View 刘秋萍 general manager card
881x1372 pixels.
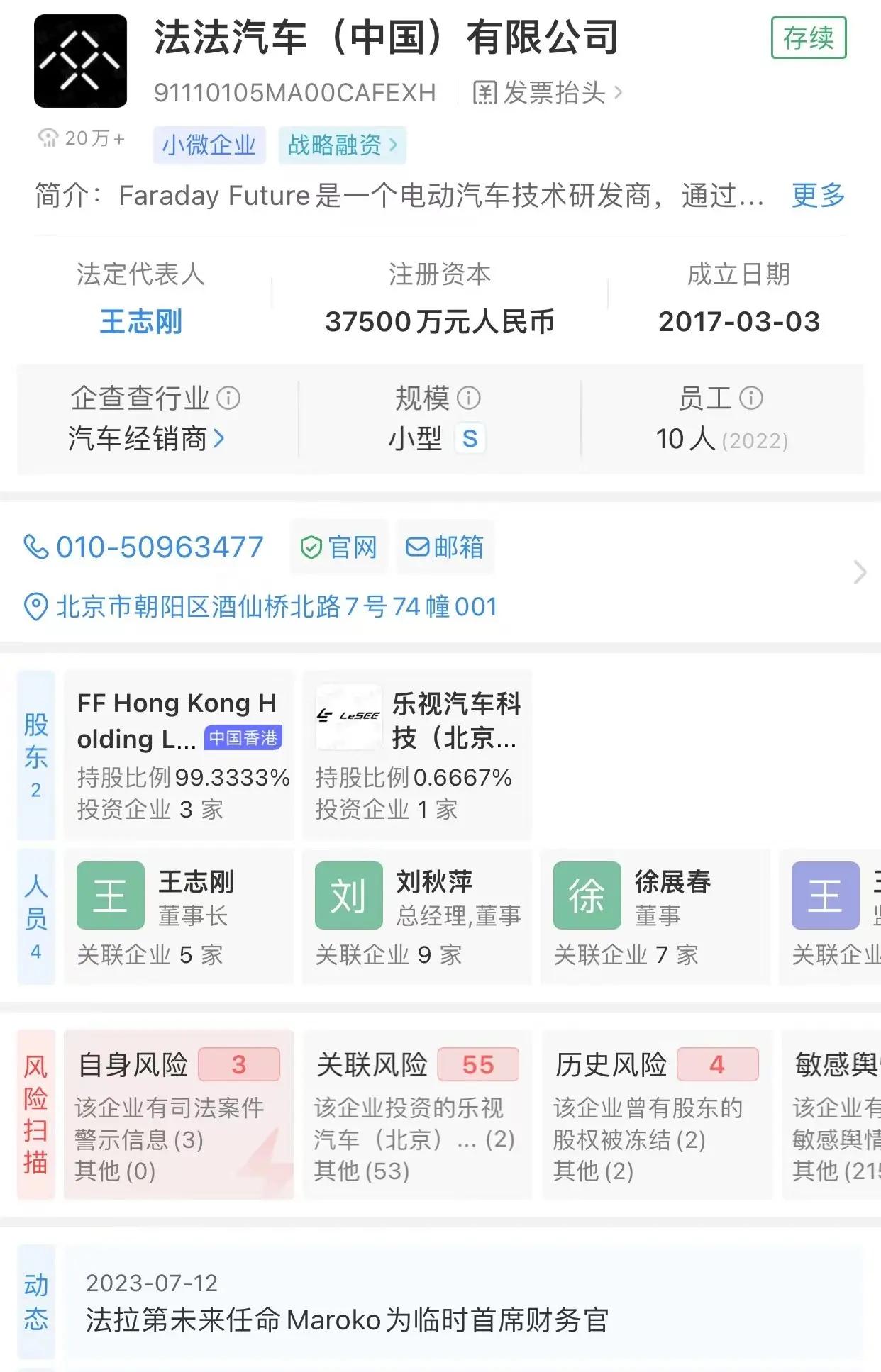(x=417, y=916)
